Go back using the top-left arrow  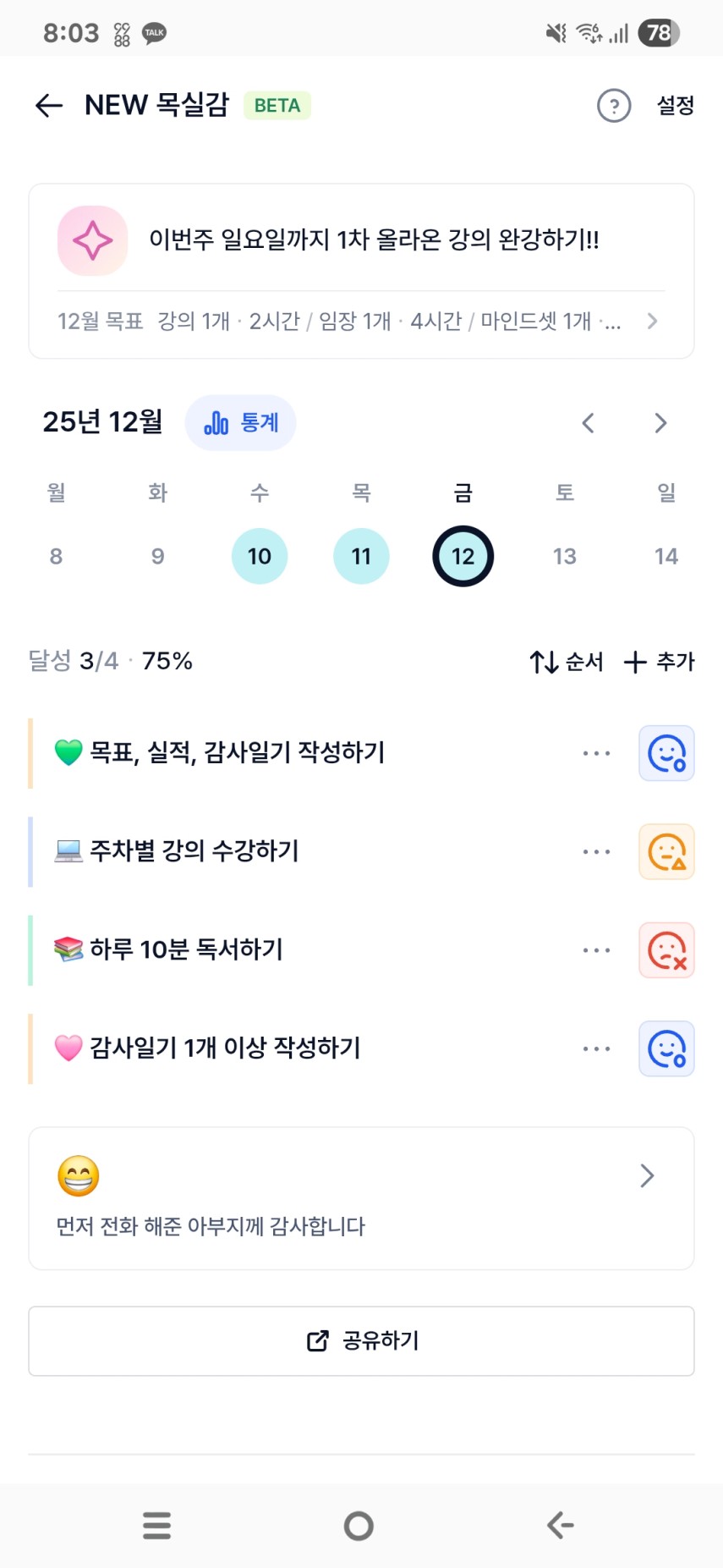[x=49, y=105]
